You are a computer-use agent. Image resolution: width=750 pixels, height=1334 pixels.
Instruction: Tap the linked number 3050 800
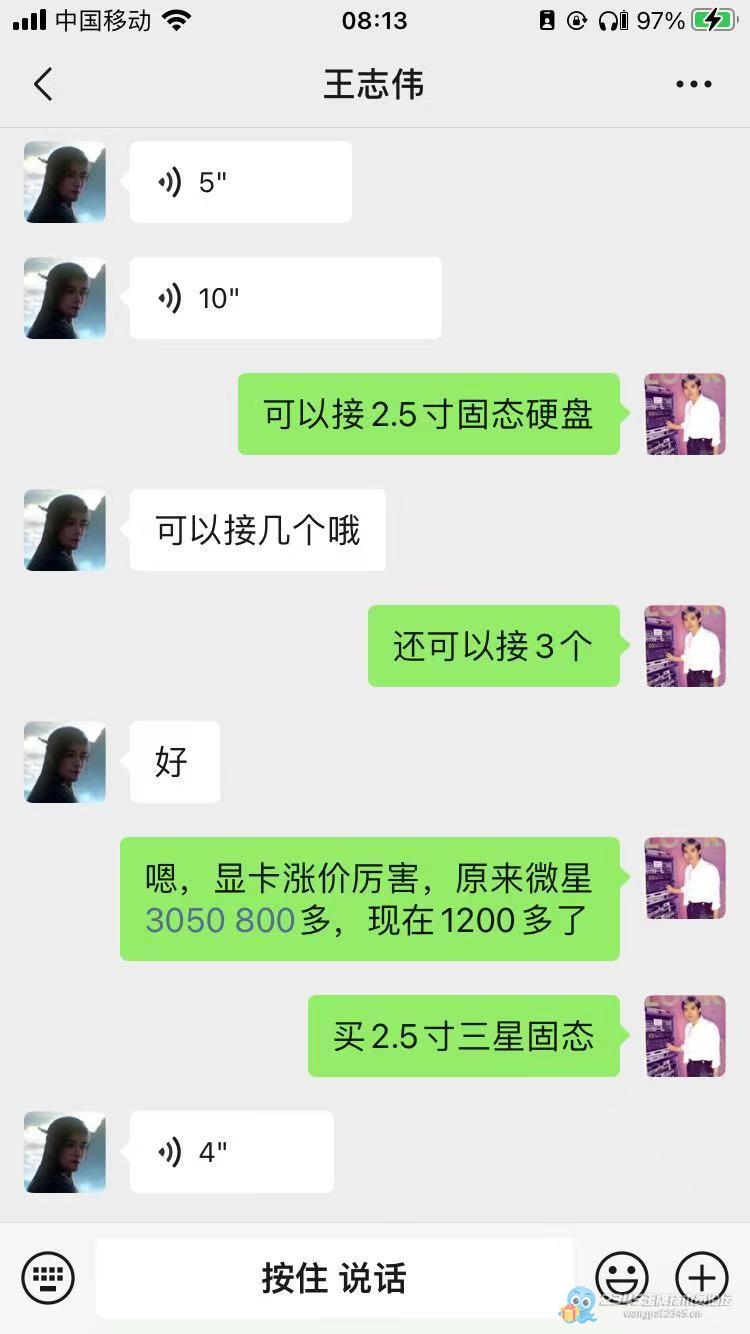pyautogui.click(x=220, y=919)
